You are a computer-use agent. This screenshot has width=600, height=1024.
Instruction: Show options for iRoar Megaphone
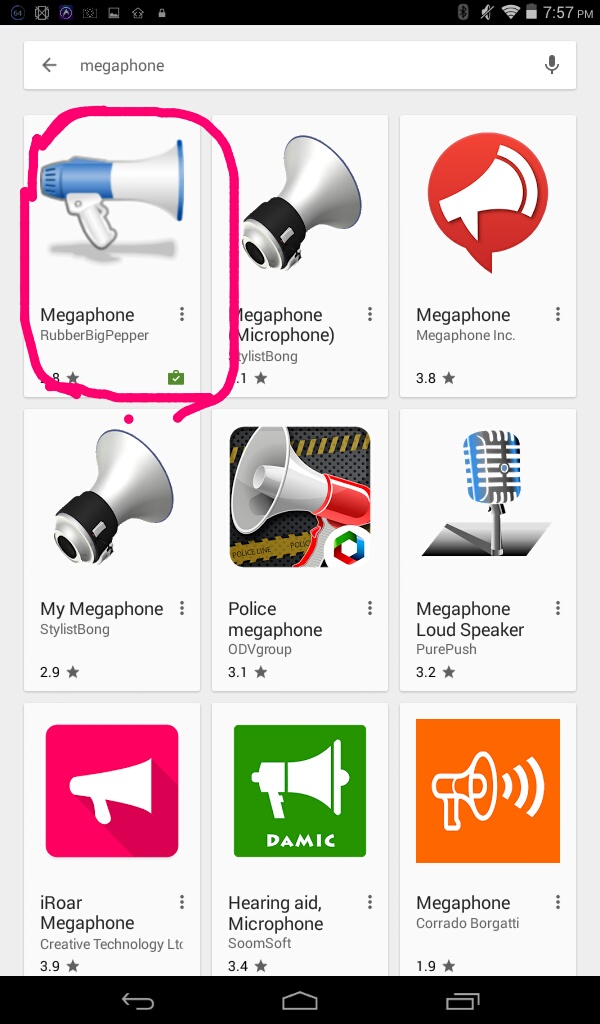pos(182,902)
